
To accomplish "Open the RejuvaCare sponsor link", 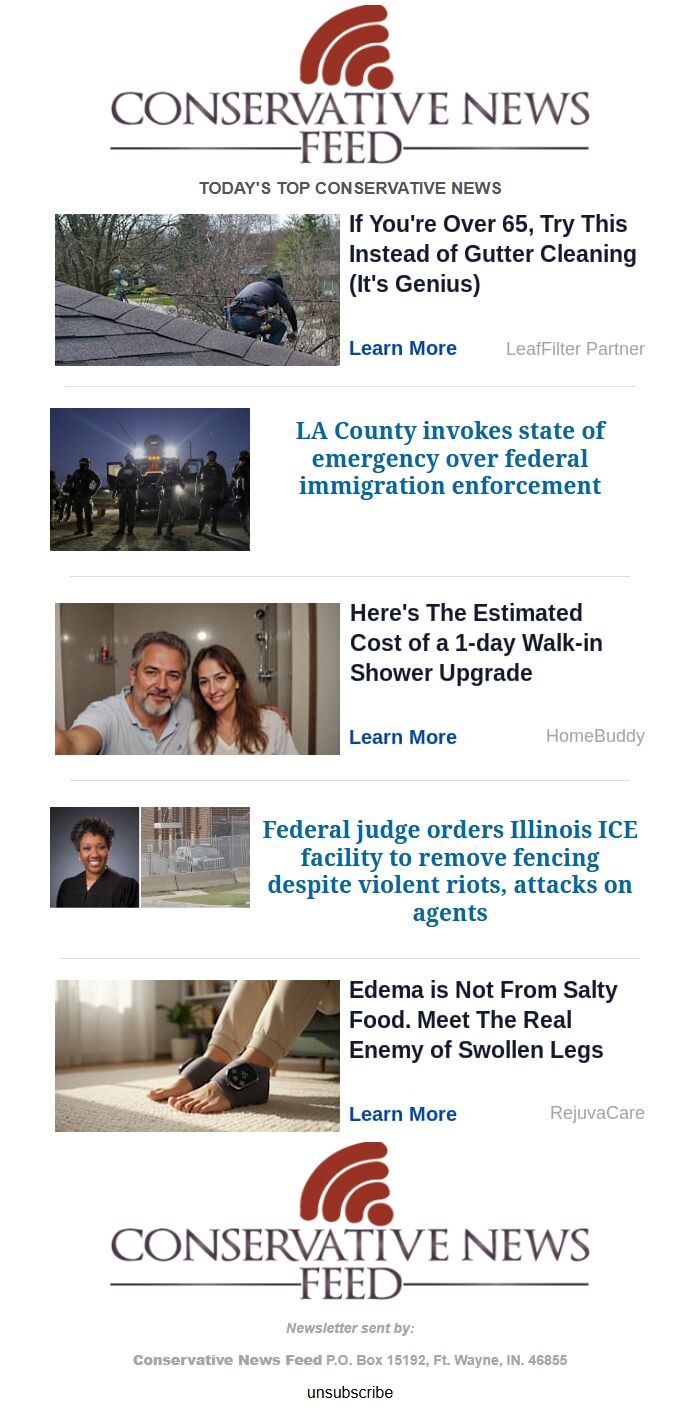I will pyautogui.click(x=597, y=1113).
